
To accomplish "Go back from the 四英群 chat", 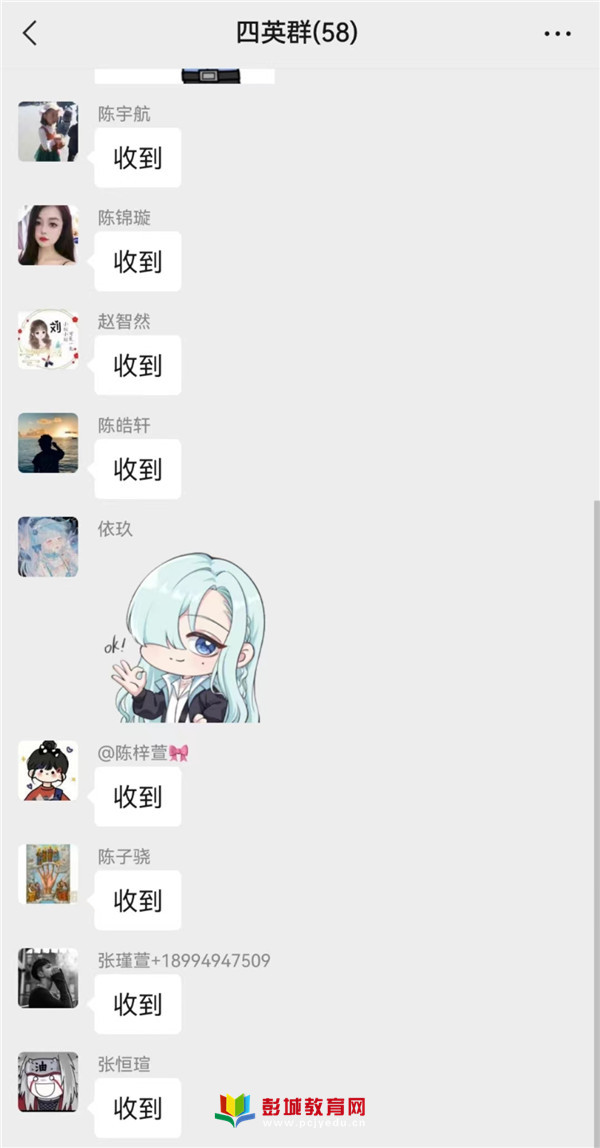I will click(30, 33).
